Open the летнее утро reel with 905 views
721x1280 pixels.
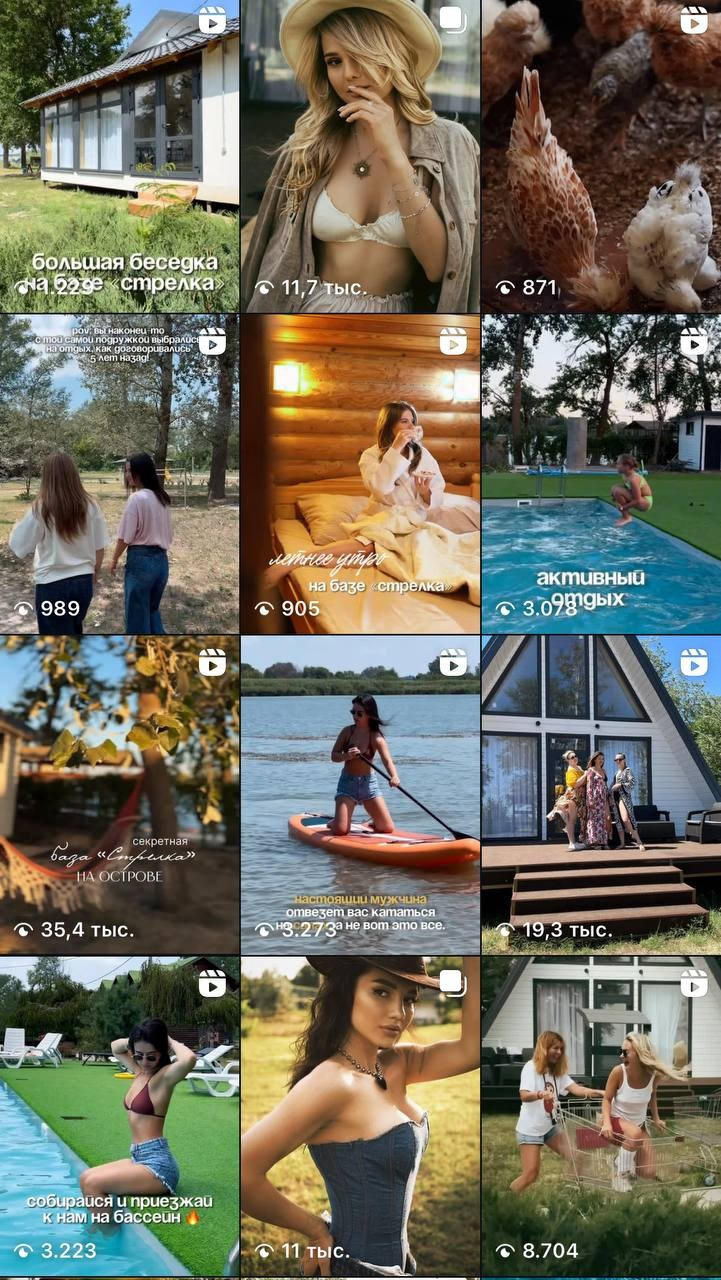click(x=360, y=474)
